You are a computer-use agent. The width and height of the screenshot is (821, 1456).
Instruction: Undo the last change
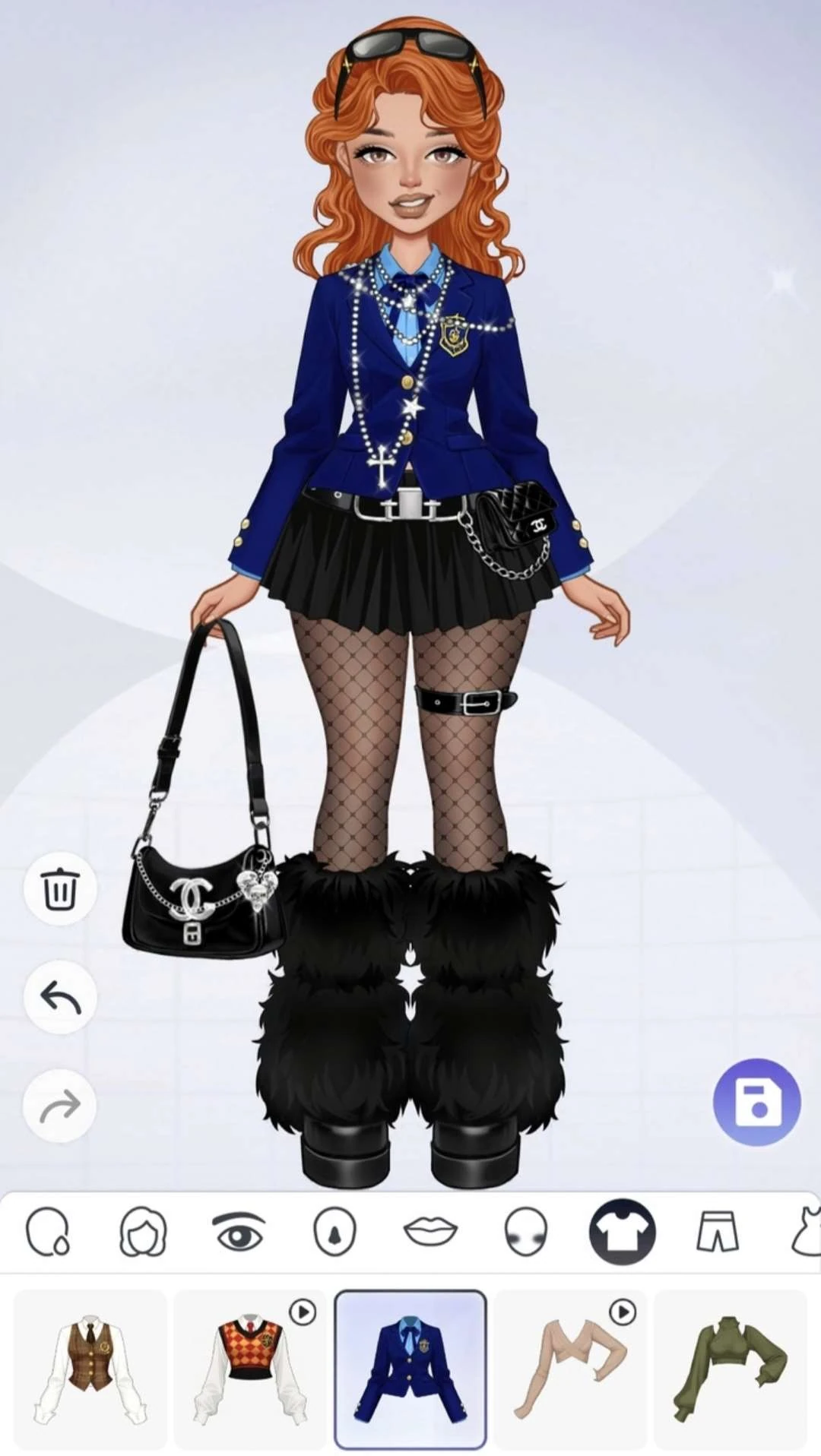pos(60,997)
